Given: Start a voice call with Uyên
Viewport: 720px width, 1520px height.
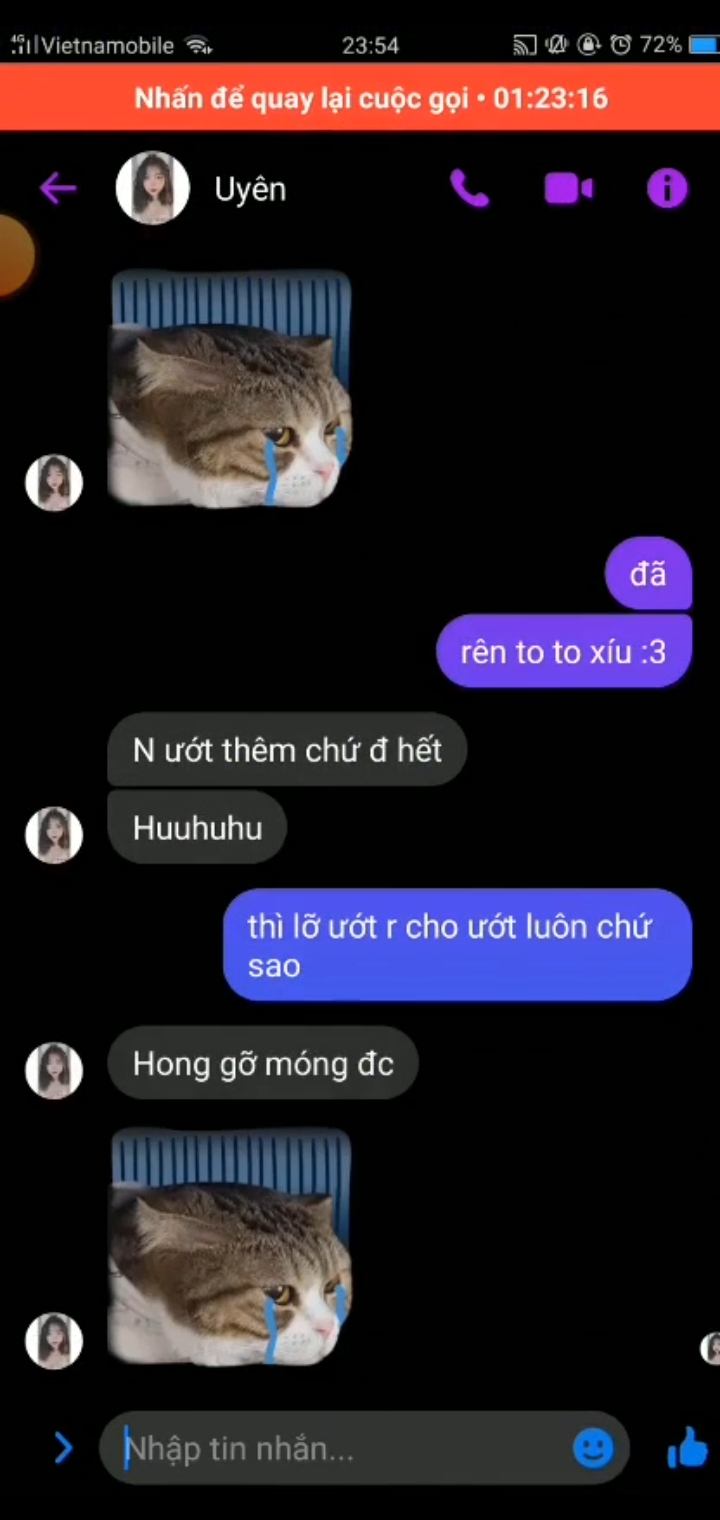Looking at the screenshot, I should coord(469,188).
